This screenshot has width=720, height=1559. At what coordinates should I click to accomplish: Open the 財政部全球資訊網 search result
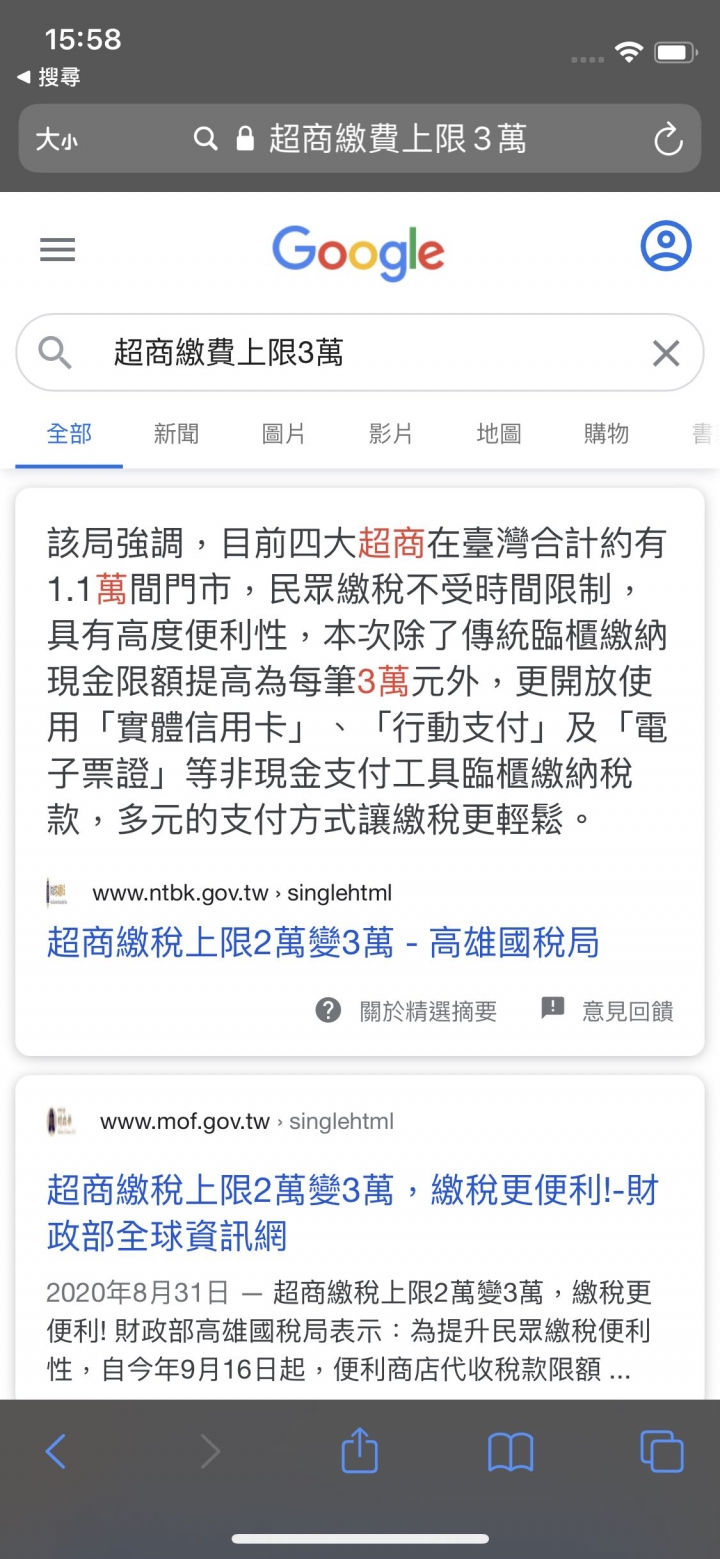(x=352, y=1212)
